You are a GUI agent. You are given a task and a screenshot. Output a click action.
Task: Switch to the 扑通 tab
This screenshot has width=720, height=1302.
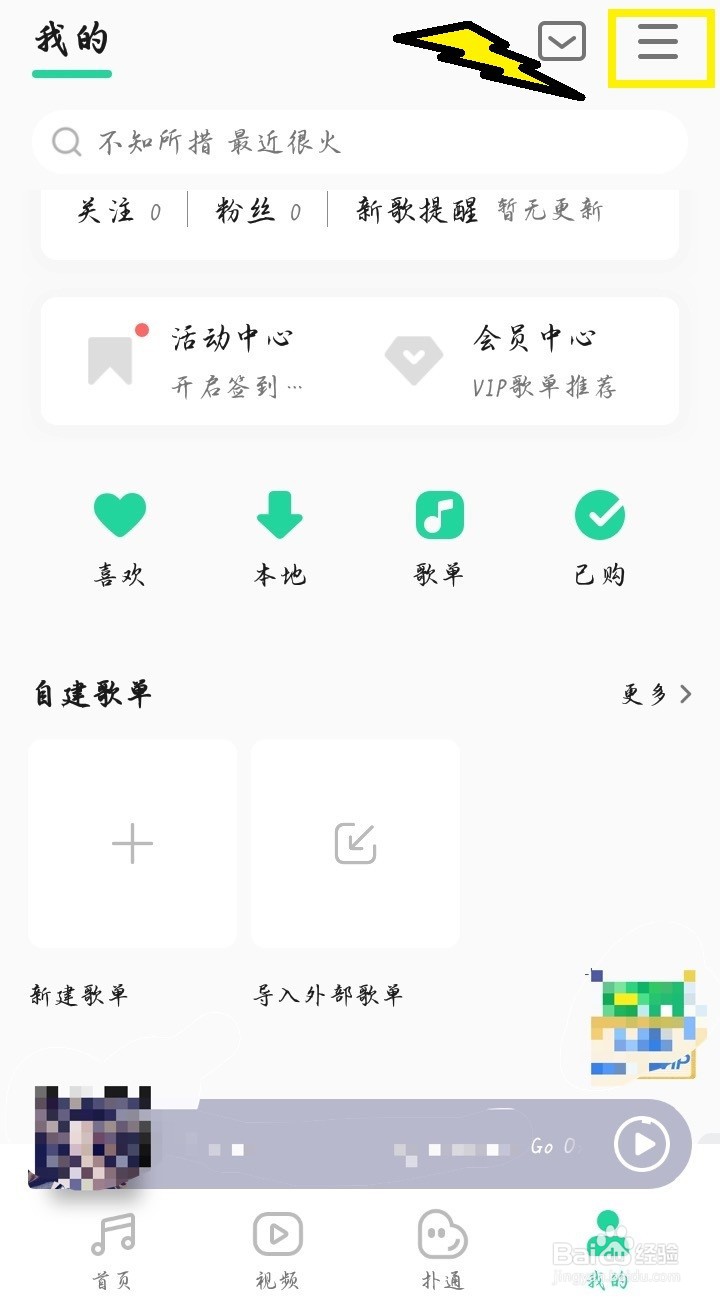pyautogui.click(x=442, y=1250)
